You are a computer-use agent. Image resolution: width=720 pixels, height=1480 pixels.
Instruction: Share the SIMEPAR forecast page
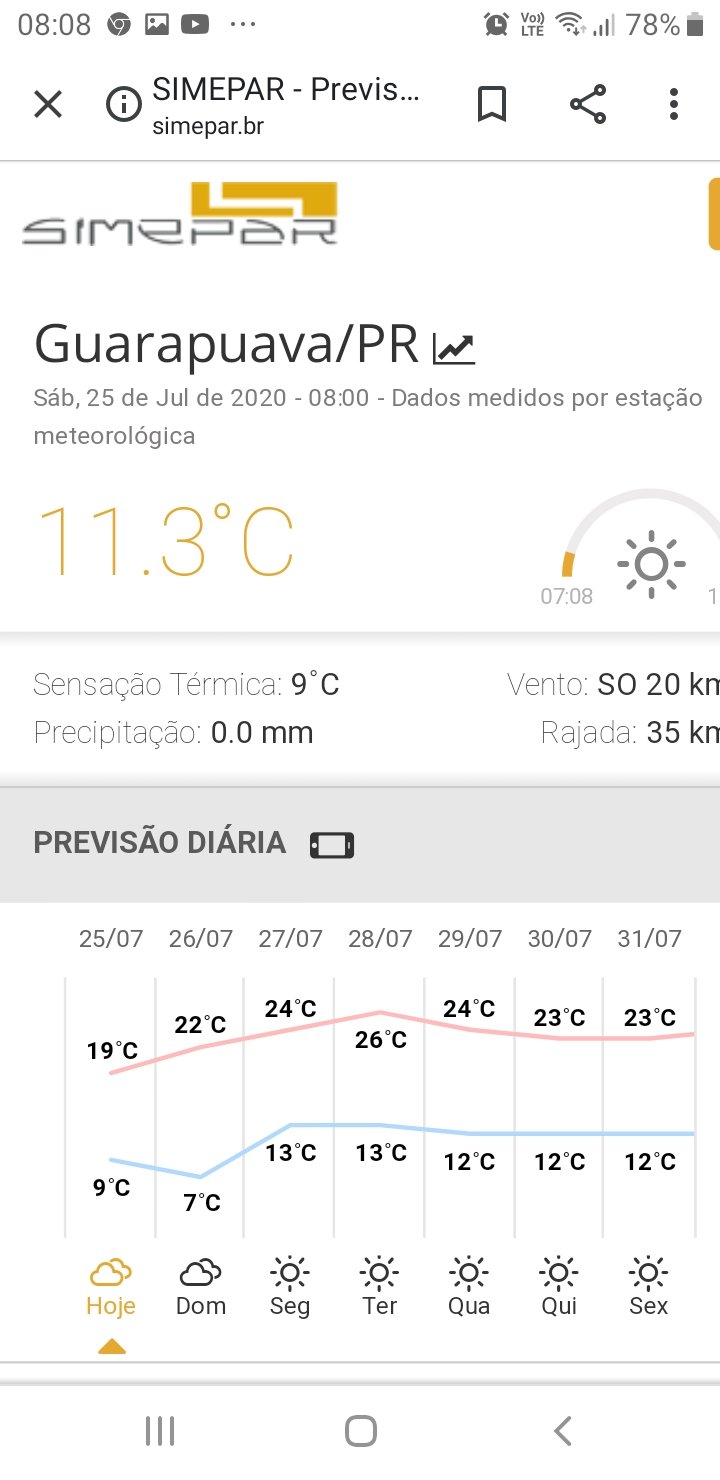click(x=588, y=104)
